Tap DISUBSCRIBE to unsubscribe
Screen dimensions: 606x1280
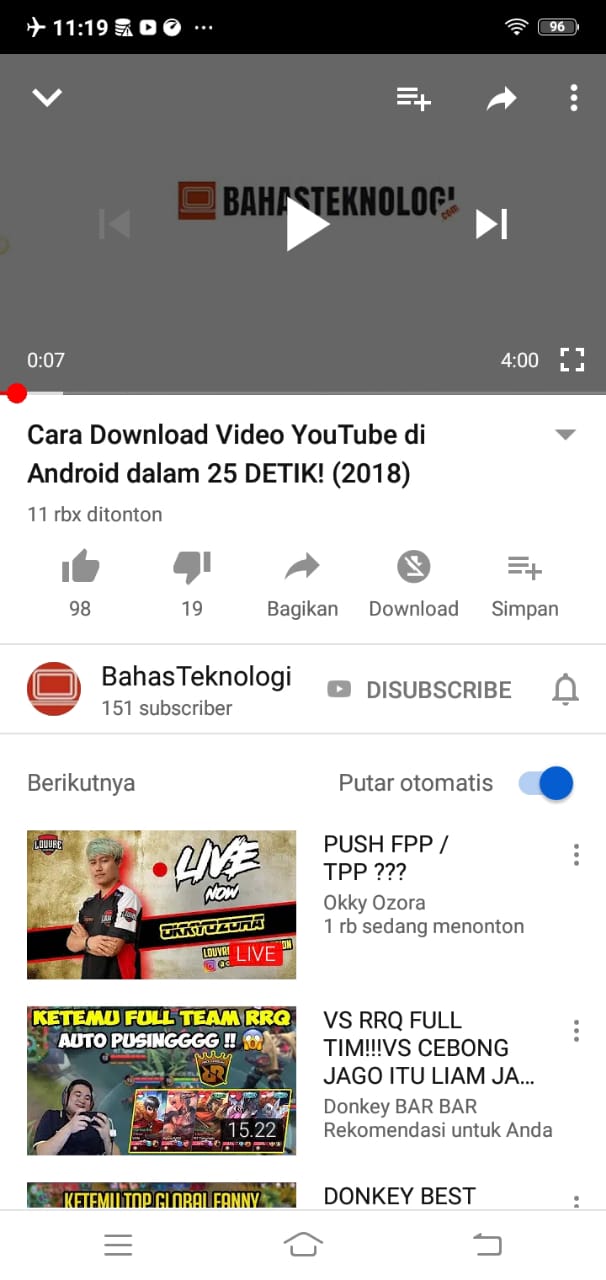(420, 690)
